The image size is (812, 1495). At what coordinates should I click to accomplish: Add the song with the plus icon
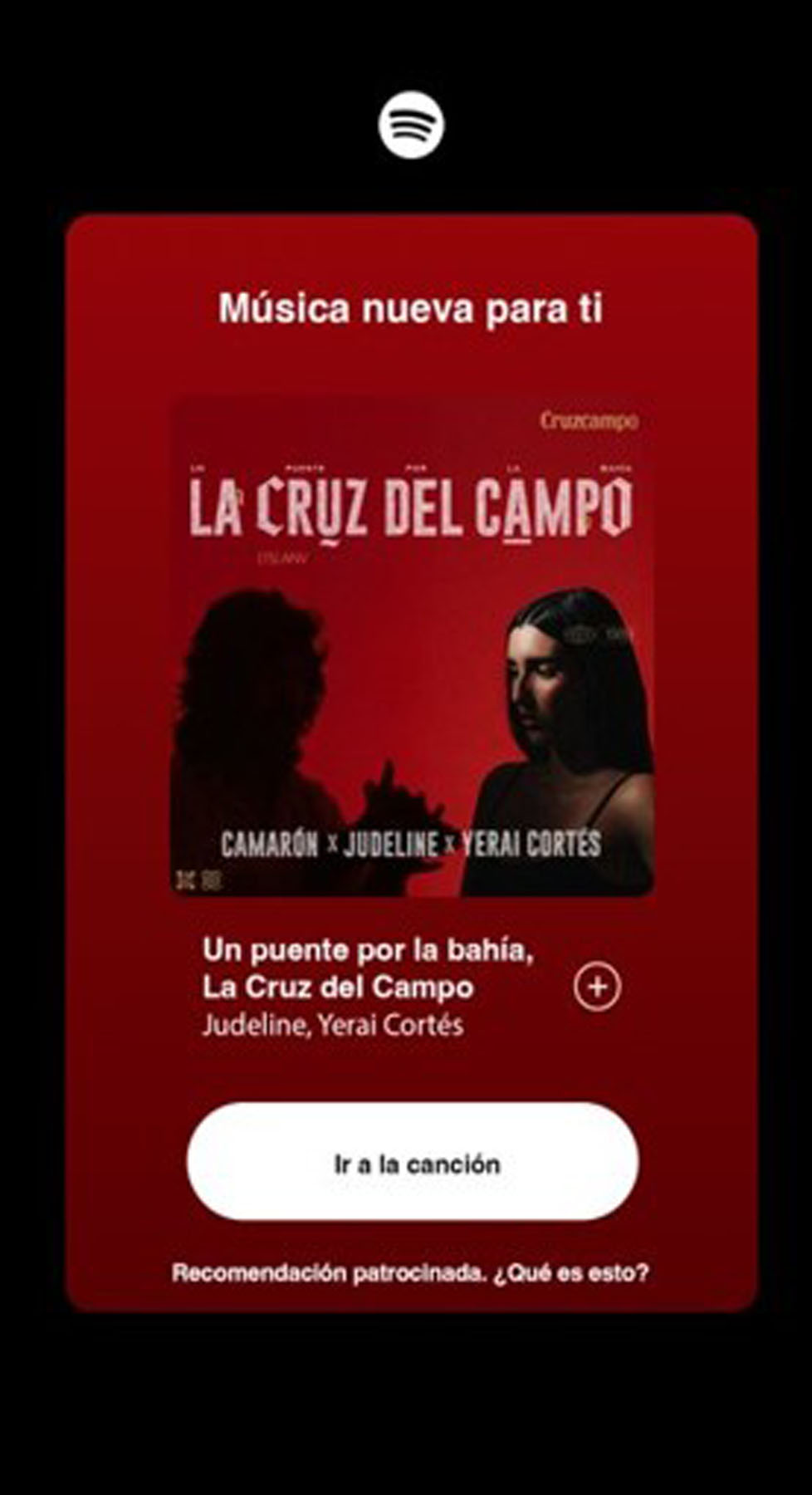(x=597, y=987)
